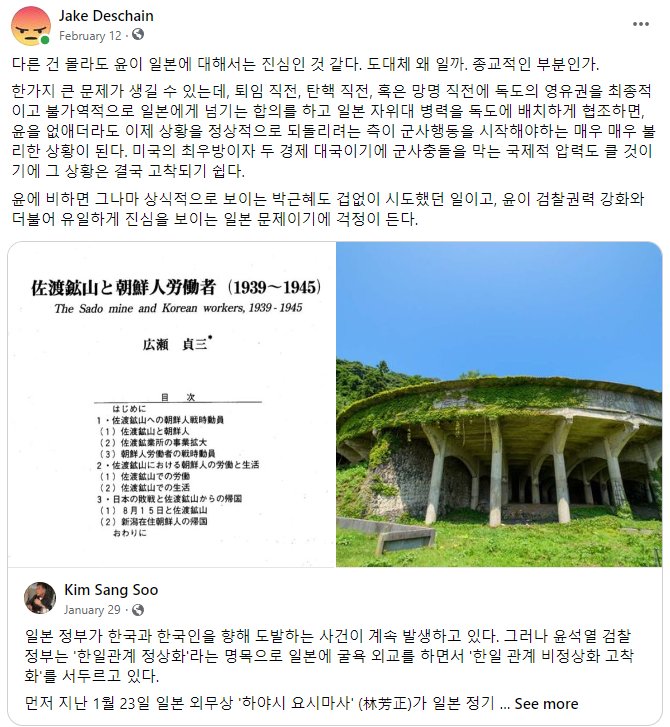Viewport: 670px width, 727px height.
Task: Expand the shared post with See more
Action: click(x=546, y=703)
